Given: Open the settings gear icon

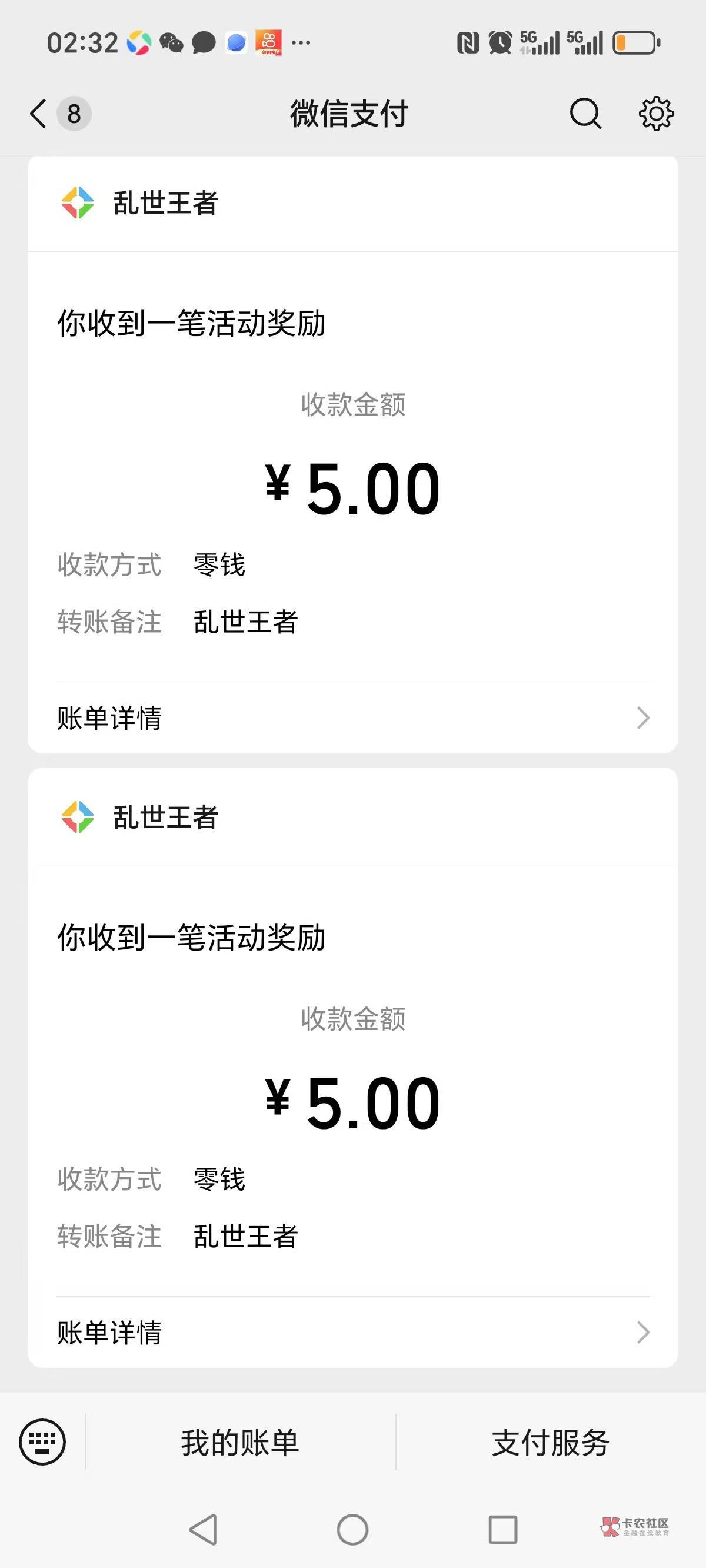Looking at the screenshot, I should pyautogui.click(x=656, y=114).
